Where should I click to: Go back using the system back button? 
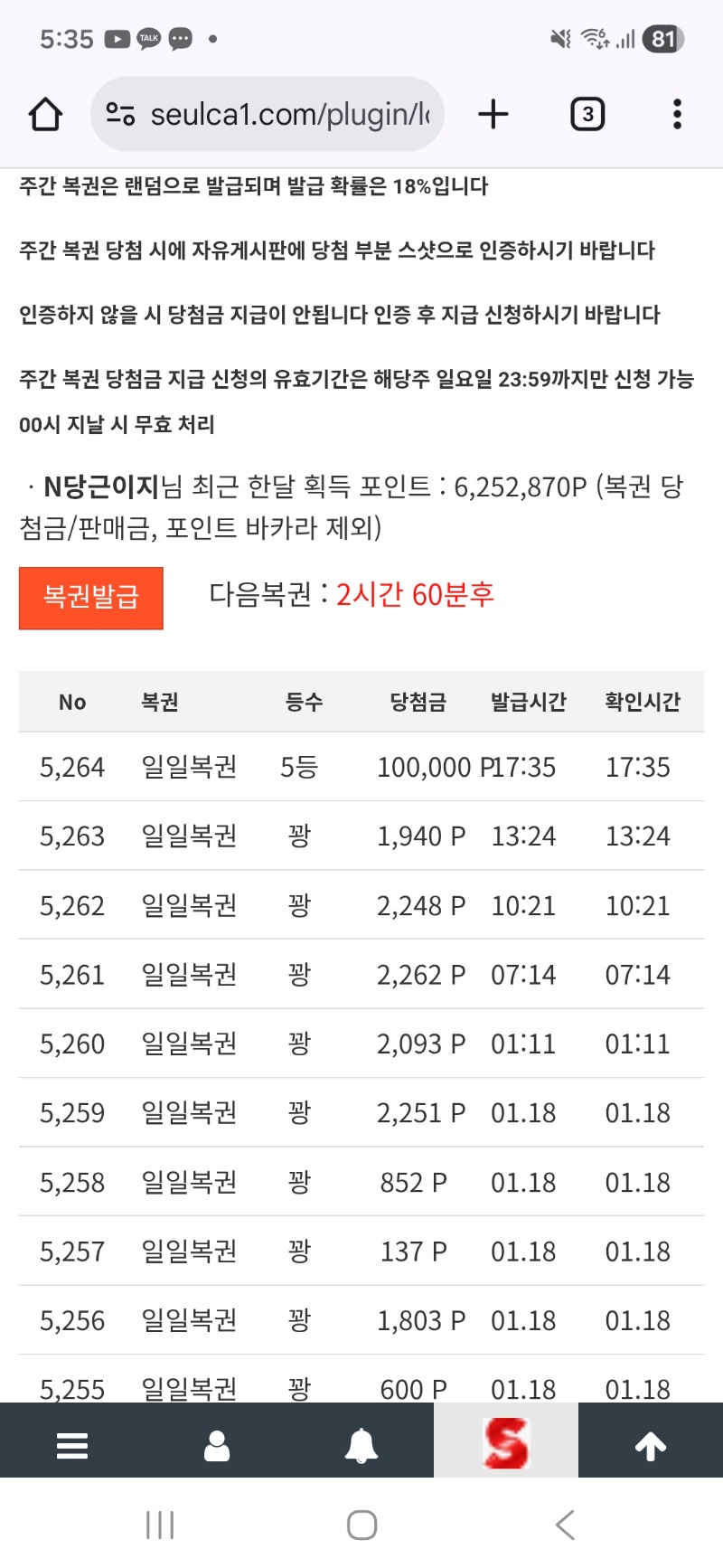click(565, 1525)
